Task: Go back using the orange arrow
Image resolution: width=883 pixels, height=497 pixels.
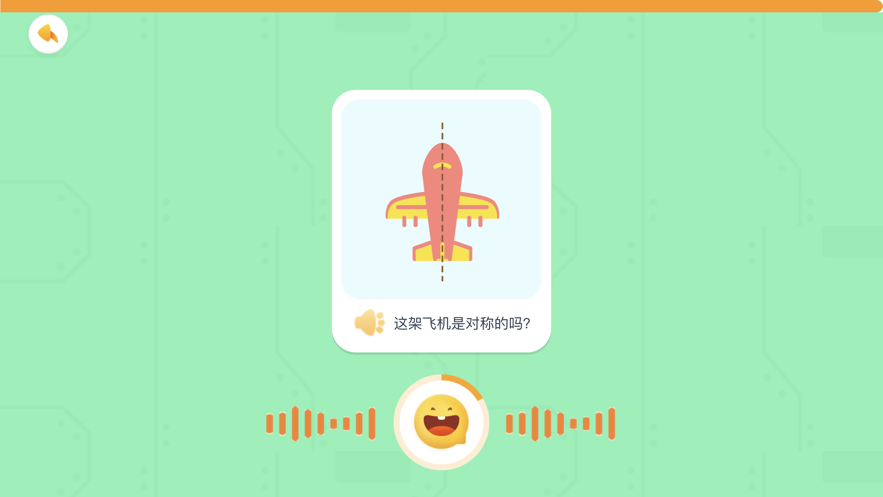Action: click(47, 34)
